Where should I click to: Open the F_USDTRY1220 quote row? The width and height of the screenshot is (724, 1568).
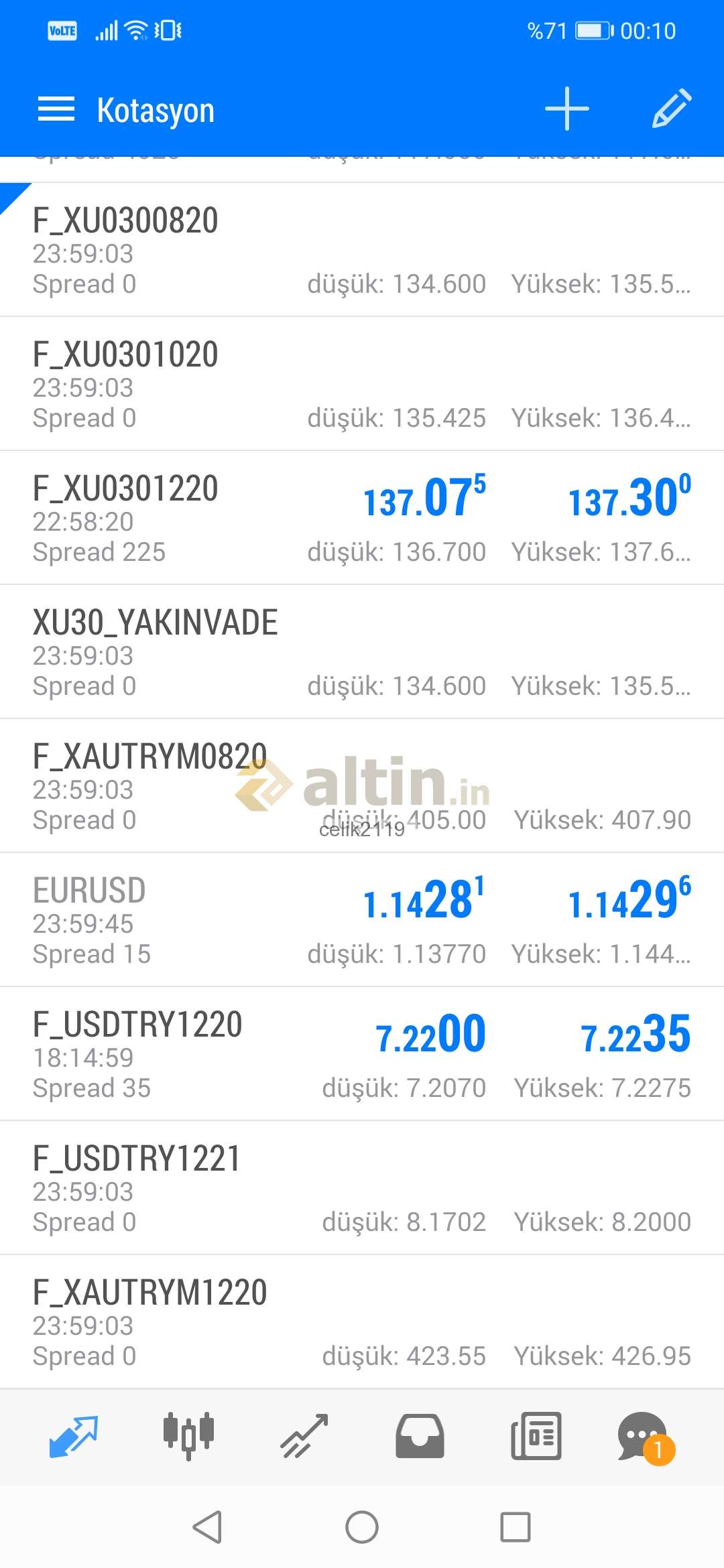[x=362, y=1054]
